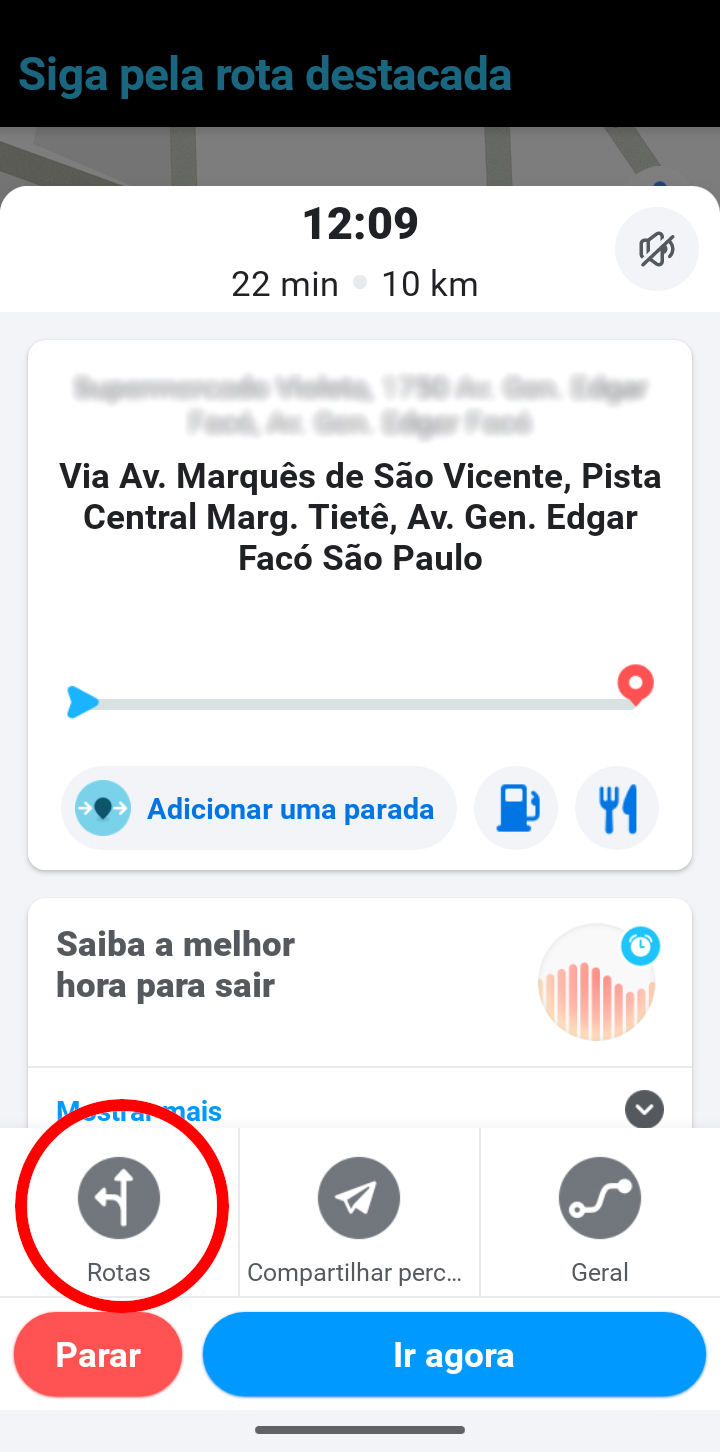
Task: Open alternative Rotas
Action: pyautogui.click(x=119, y=1213)
